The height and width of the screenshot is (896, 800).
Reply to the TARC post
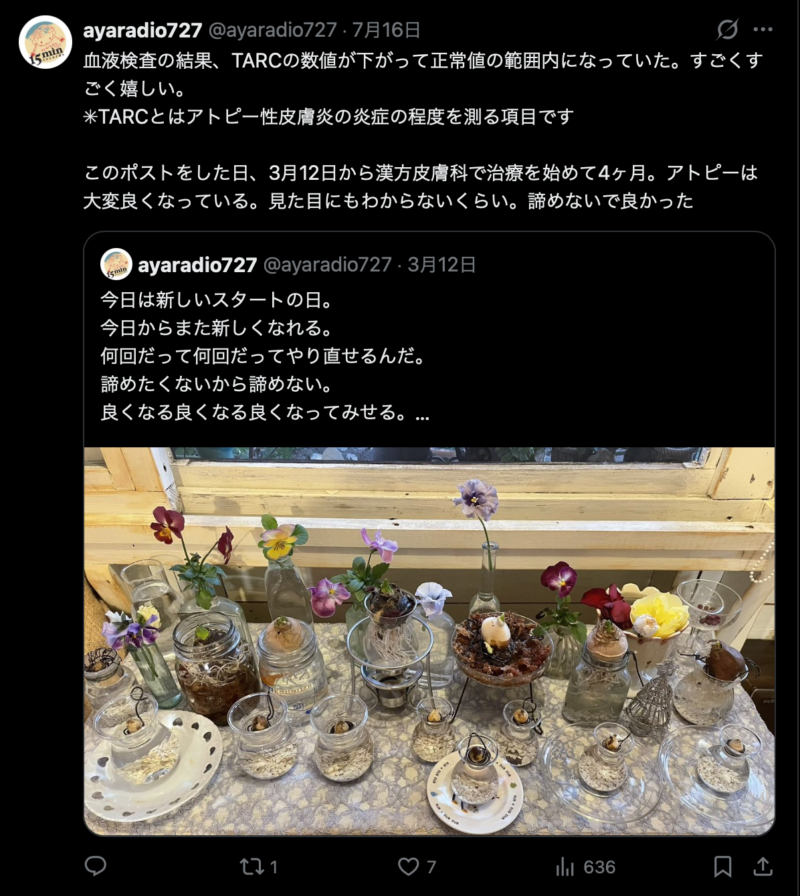point(95,866)
